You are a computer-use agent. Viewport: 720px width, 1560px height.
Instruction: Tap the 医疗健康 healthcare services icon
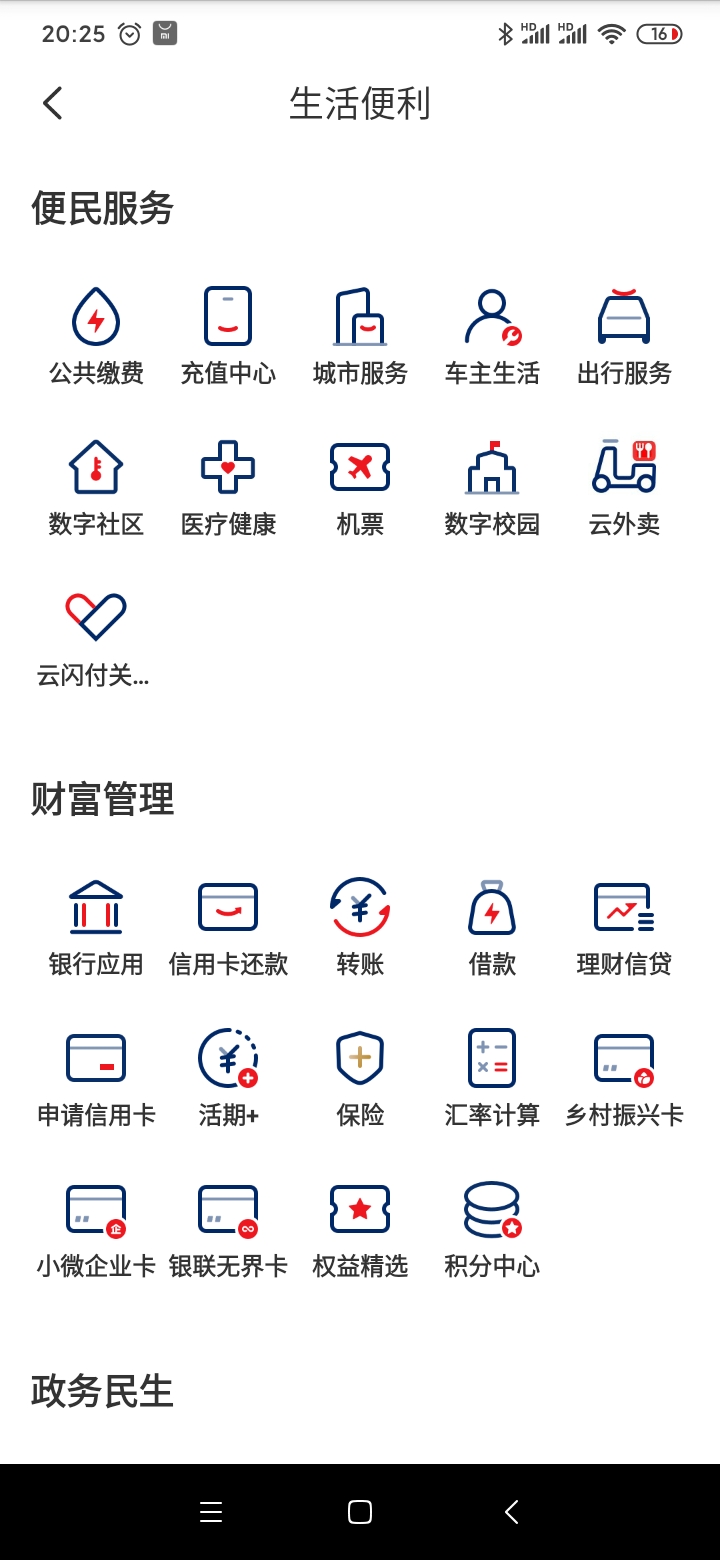point(227,468)
